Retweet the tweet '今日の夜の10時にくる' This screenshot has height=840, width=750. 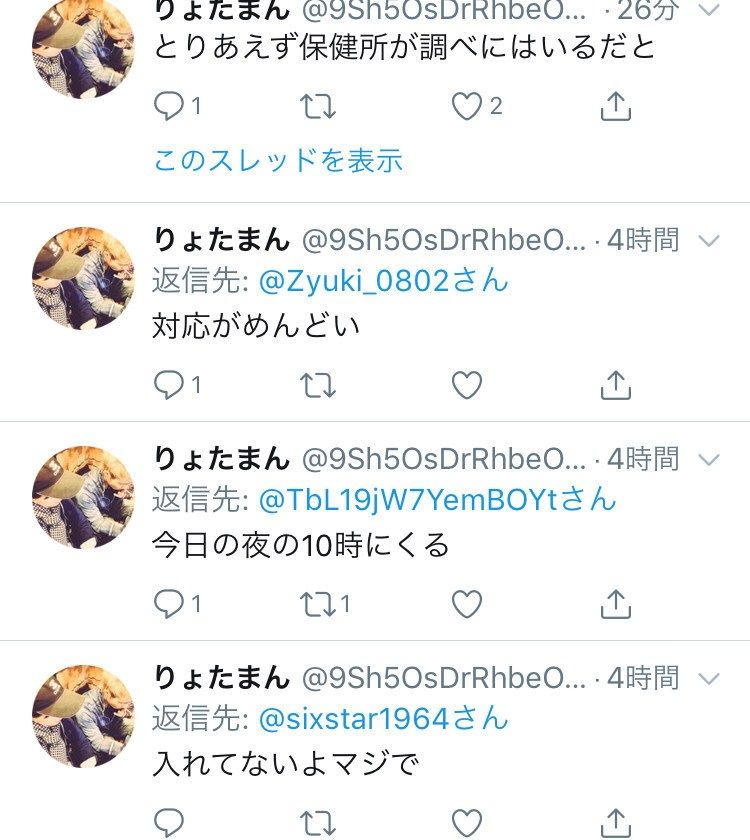click(318, 603)
